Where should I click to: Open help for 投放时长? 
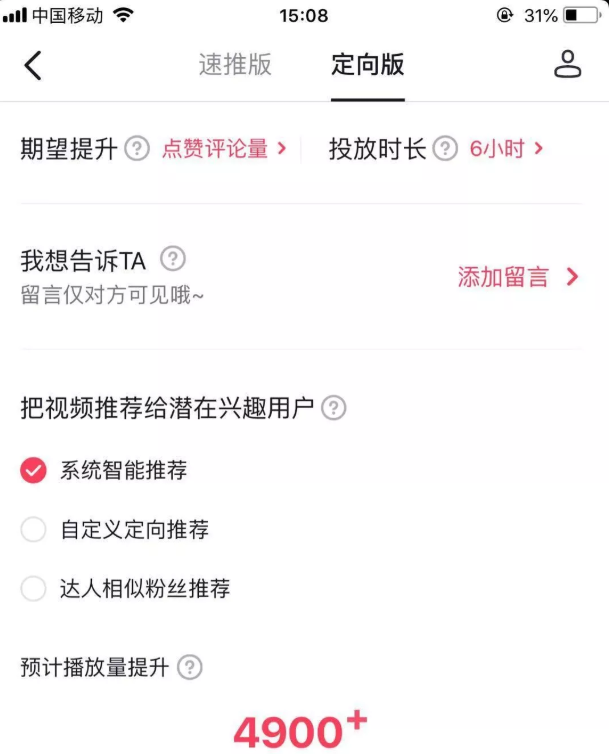click(x=447, y=150)
